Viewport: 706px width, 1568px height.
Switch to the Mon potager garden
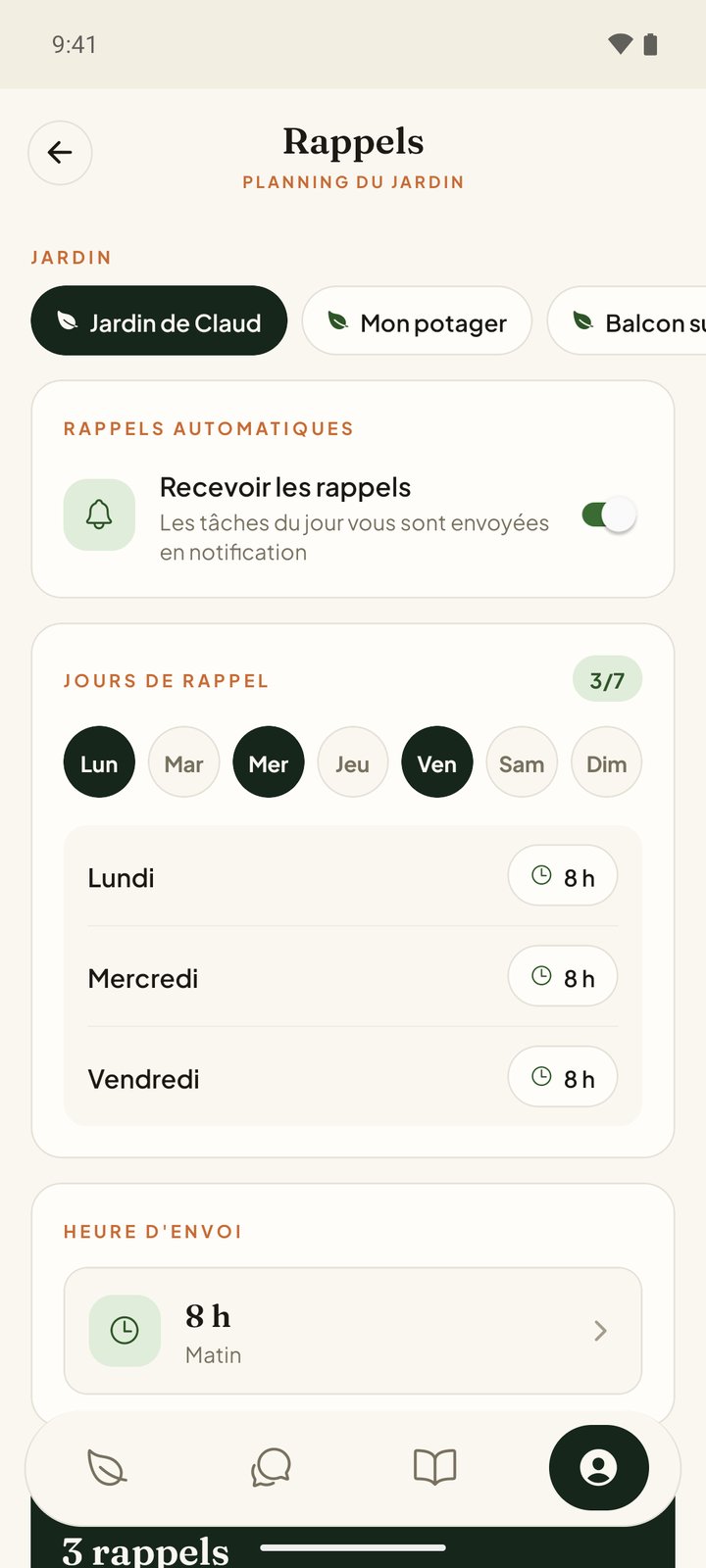tap(417, 320)
